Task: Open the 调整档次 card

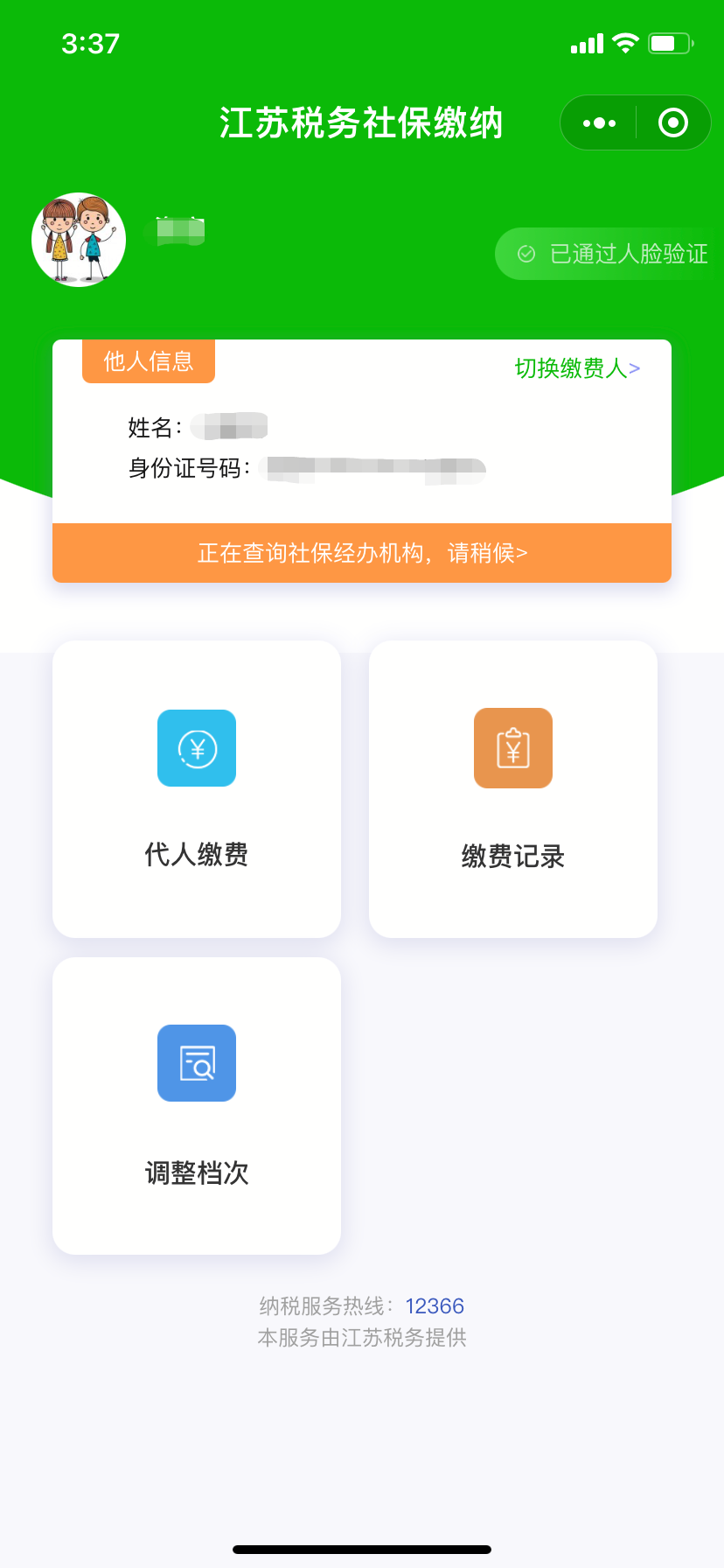Action: pos(197,1106)
